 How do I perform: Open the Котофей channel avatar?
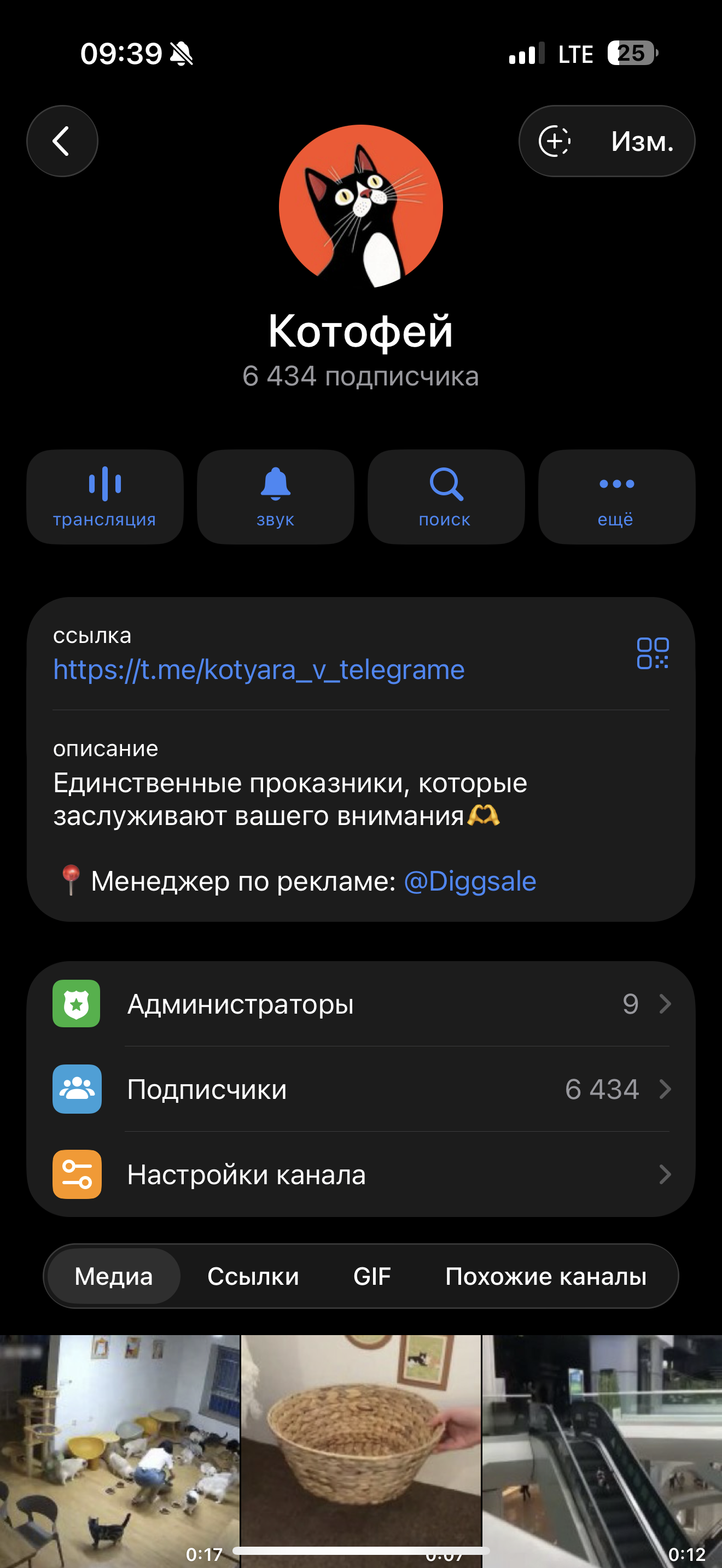(x=361, y=206)
